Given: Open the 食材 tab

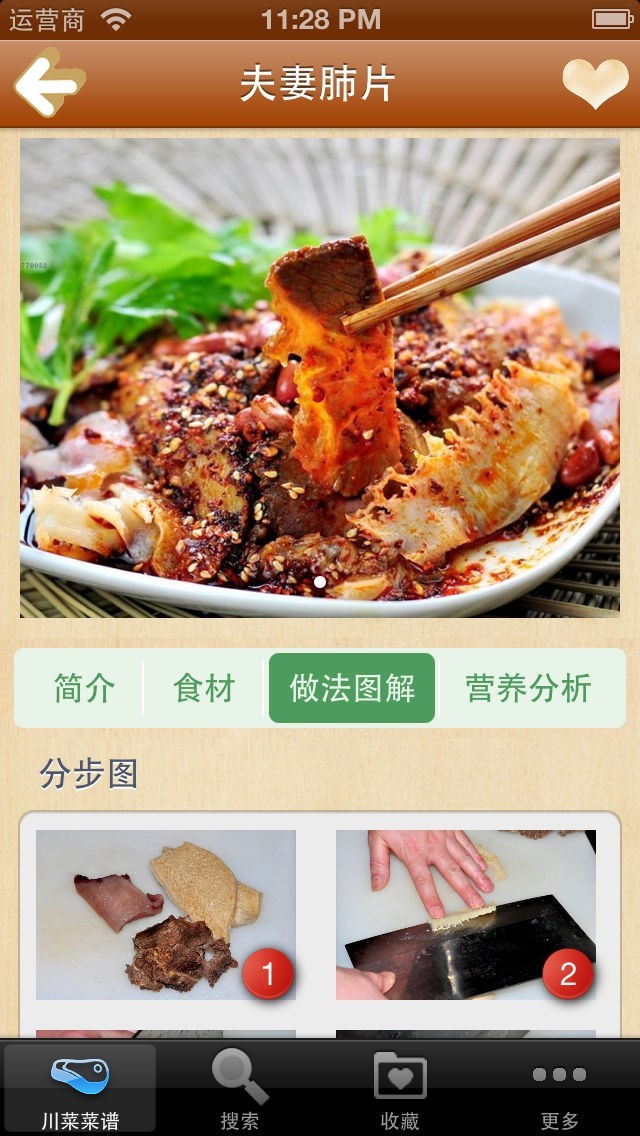Looking at the screenshot, I should coord(204,688).
